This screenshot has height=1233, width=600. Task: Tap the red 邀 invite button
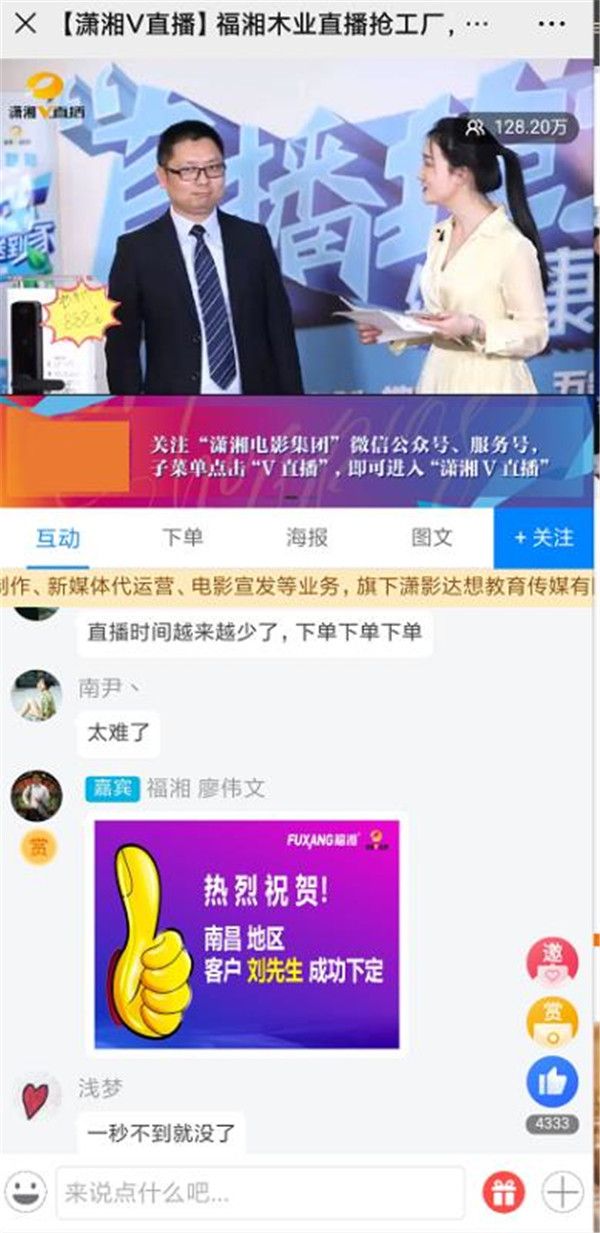point(552,960)
